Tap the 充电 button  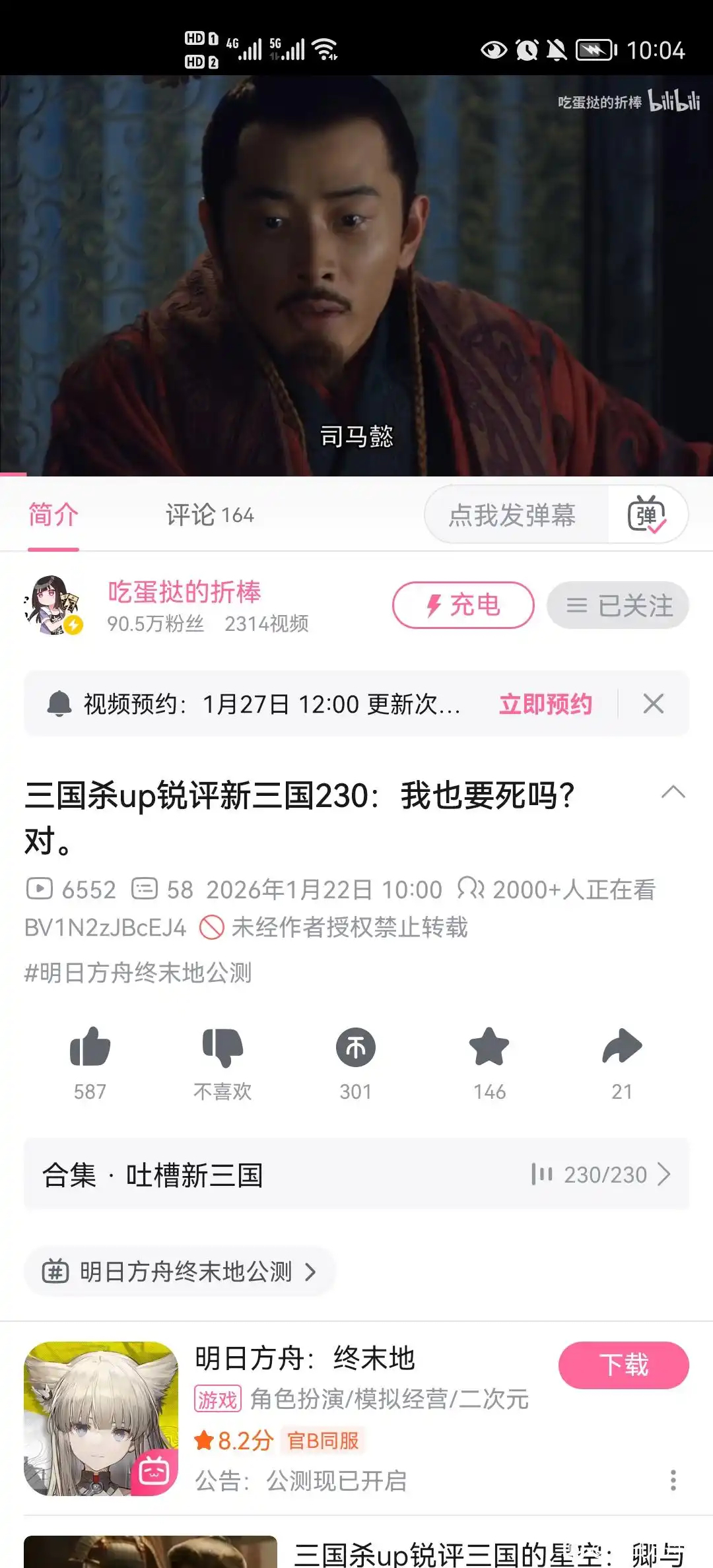tap(463, 604)
